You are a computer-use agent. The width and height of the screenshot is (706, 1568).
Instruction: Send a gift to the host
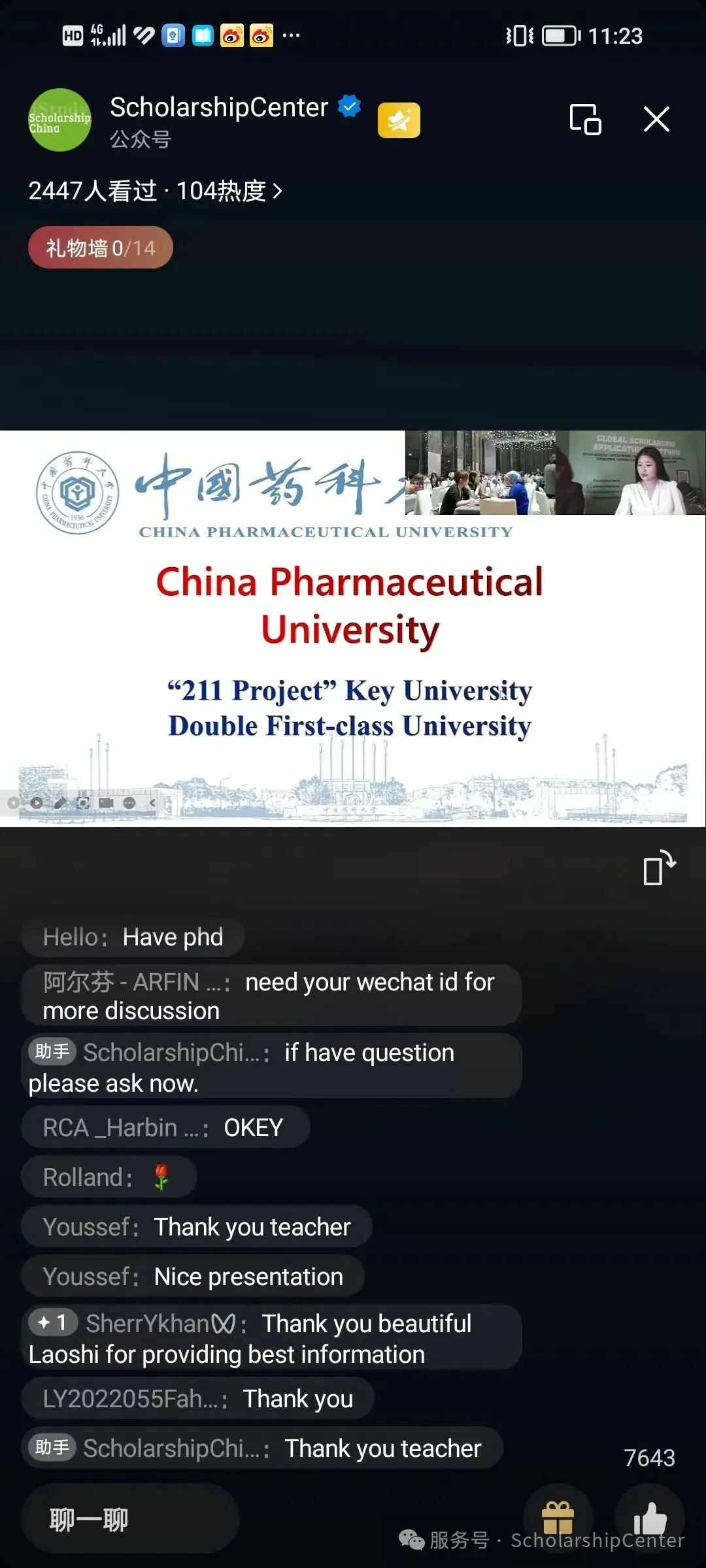point(558,1517)
